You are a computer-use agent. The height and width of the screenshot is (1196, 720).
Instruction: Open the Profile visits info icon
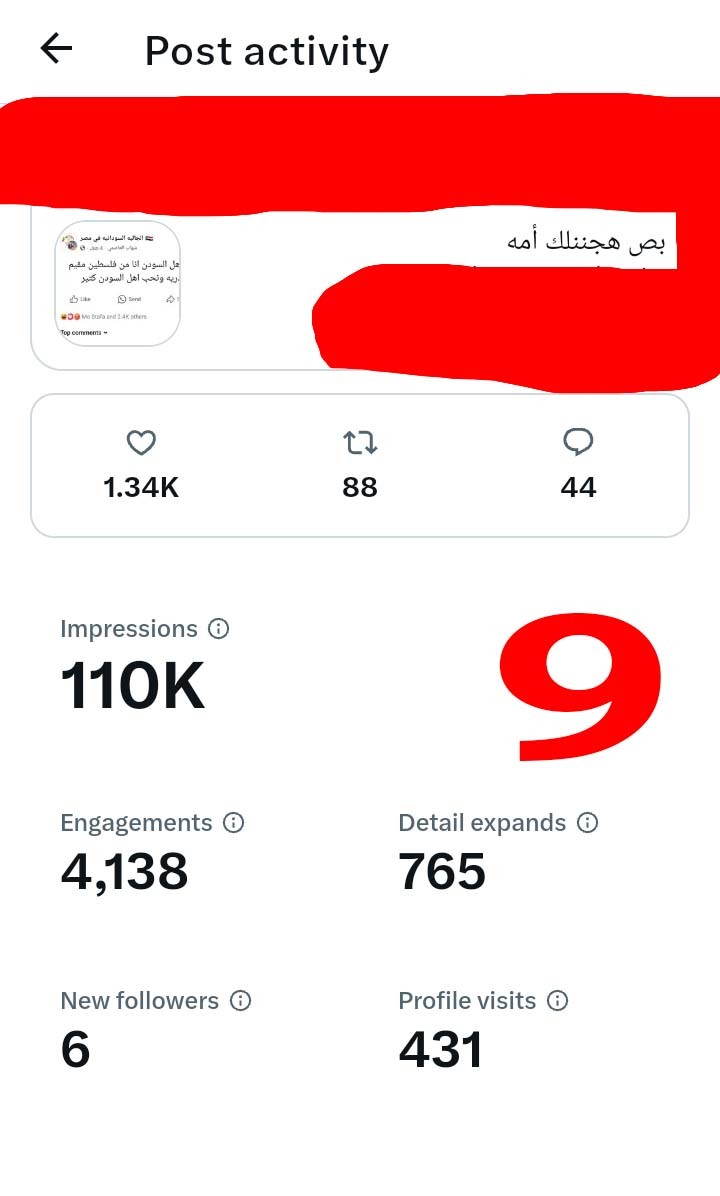pyautogui.click(x=558, y=1001)
